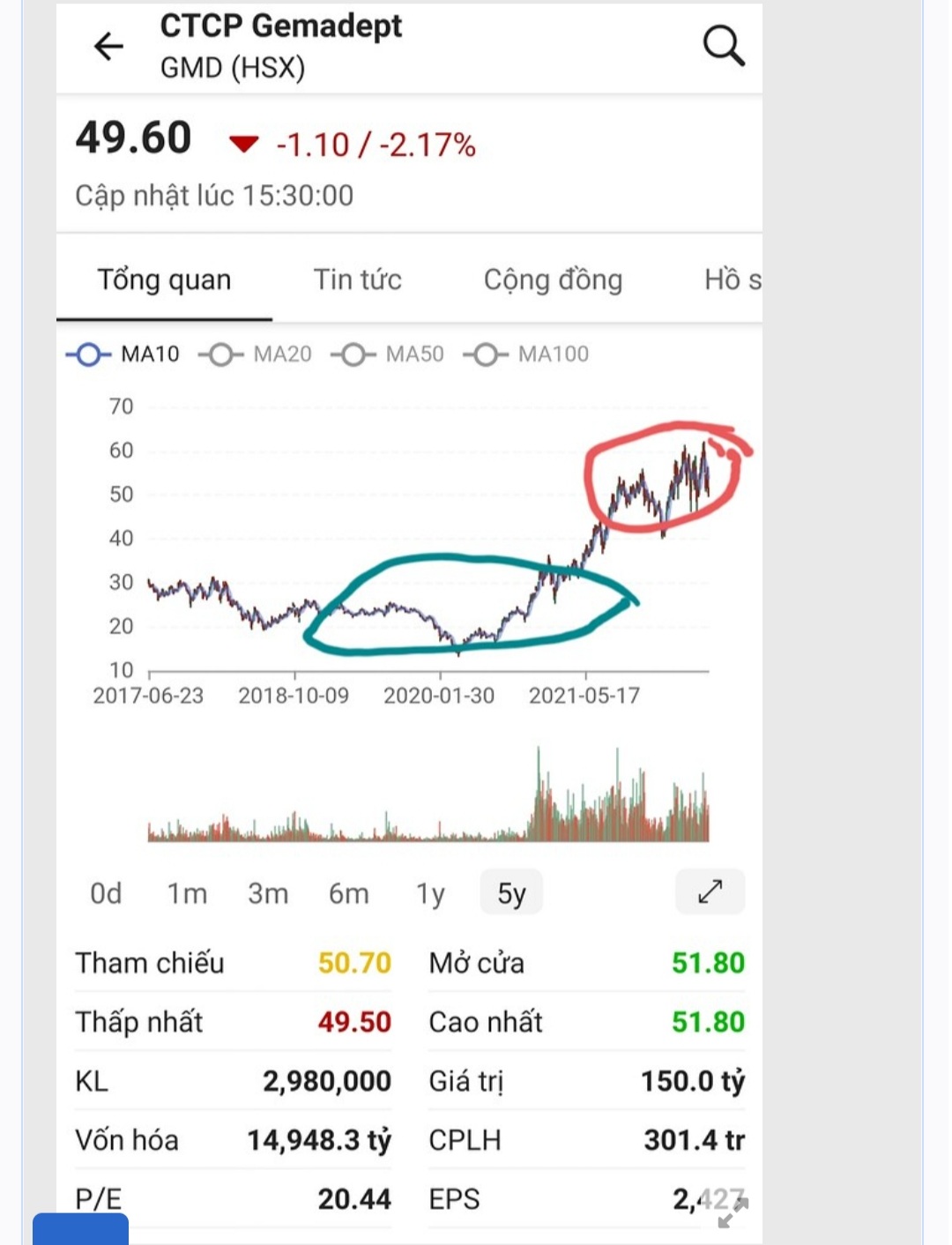
Task: Choose the 1m chart period
Action: pyautogui.click(x=187, y=893)
